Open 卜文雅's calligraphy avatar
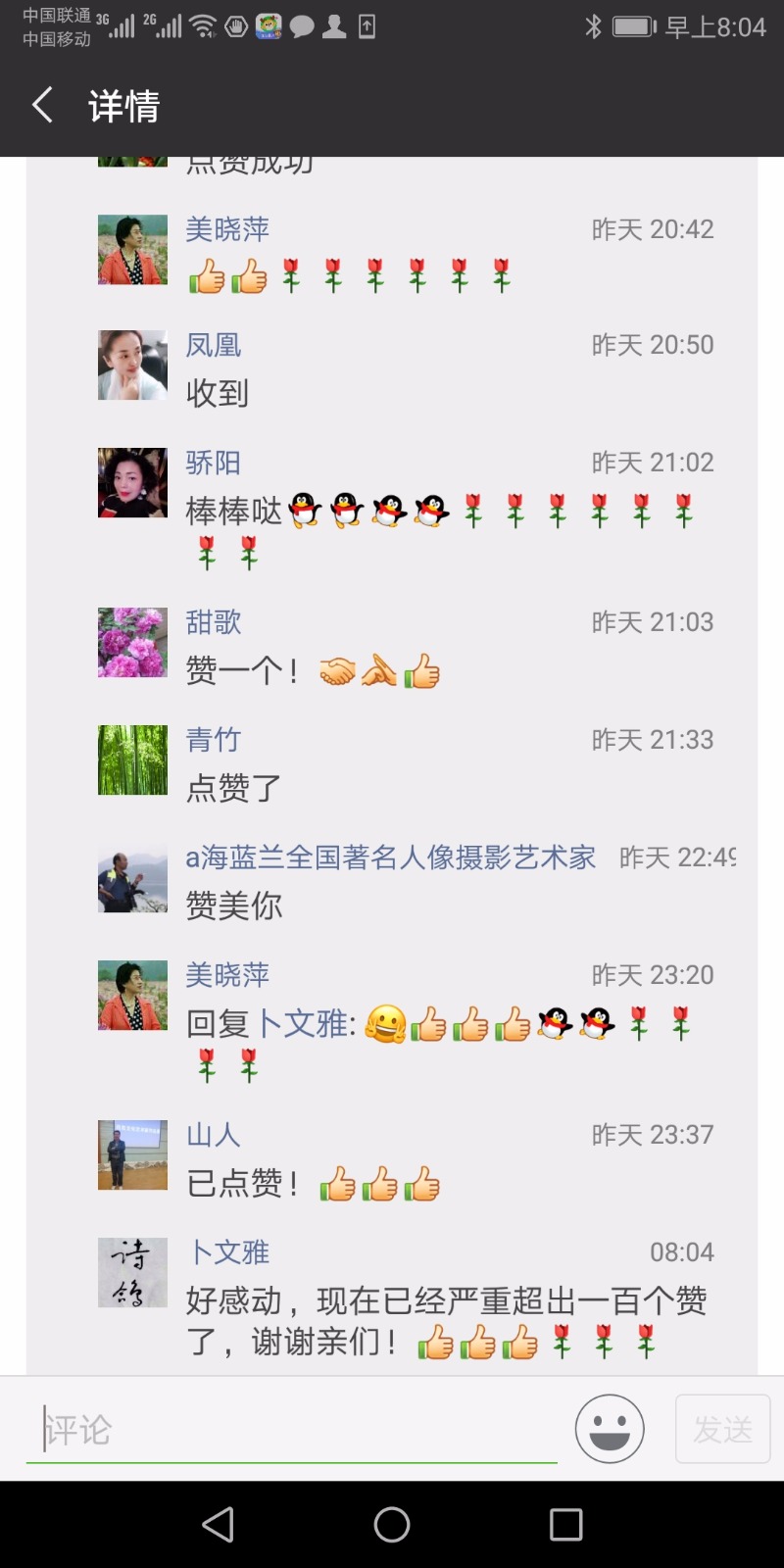 coord(132,1272)
